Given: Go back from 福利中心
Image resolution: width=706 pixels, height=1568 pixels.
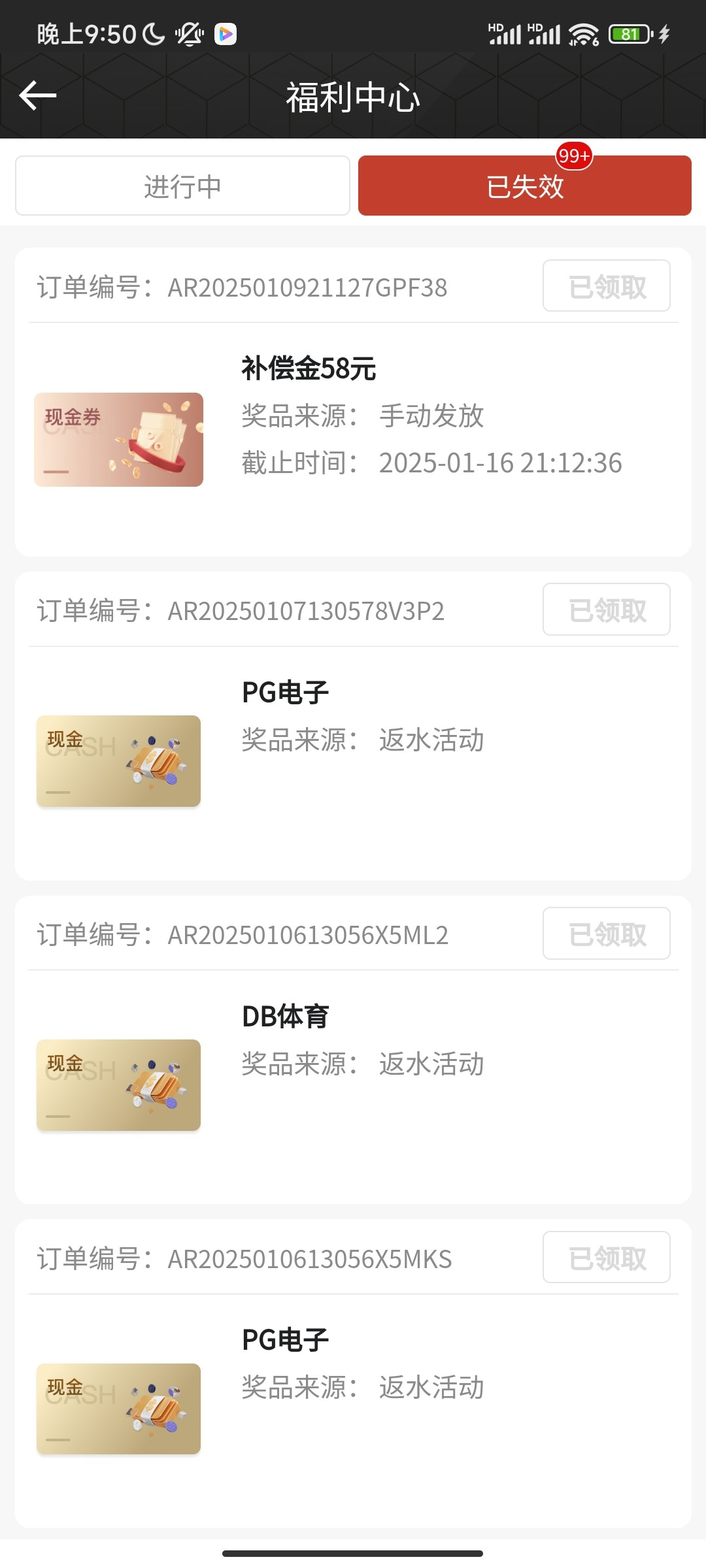Looking at the screenshot, I should point(38,96).
